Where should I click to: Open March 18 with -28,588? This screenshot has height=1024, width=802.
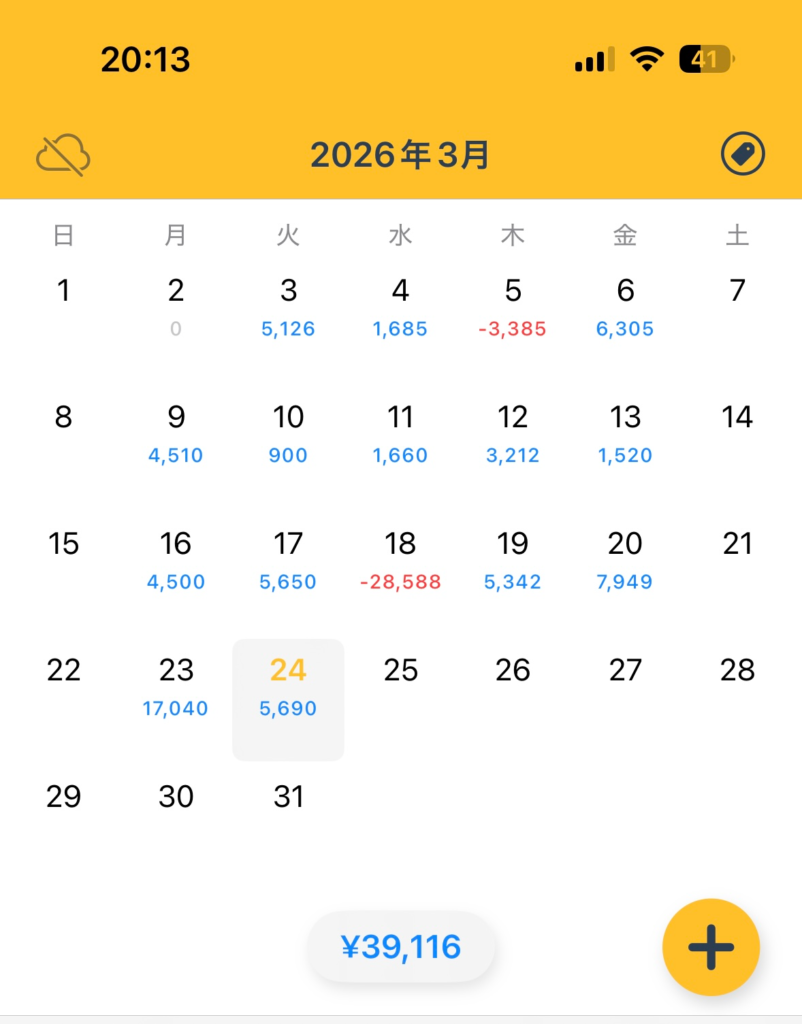pos(400,560)
